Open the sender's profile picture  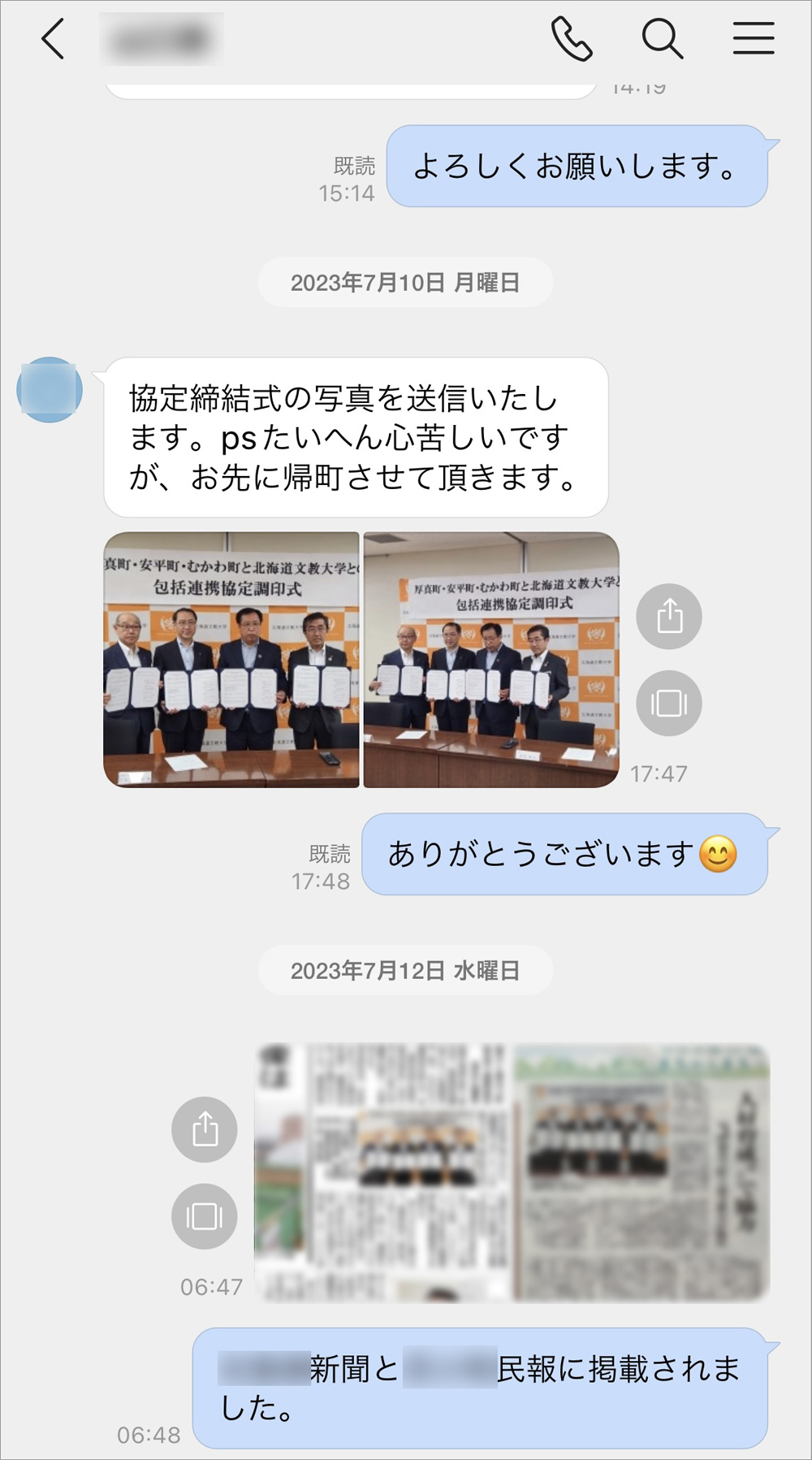pos(50,390)
